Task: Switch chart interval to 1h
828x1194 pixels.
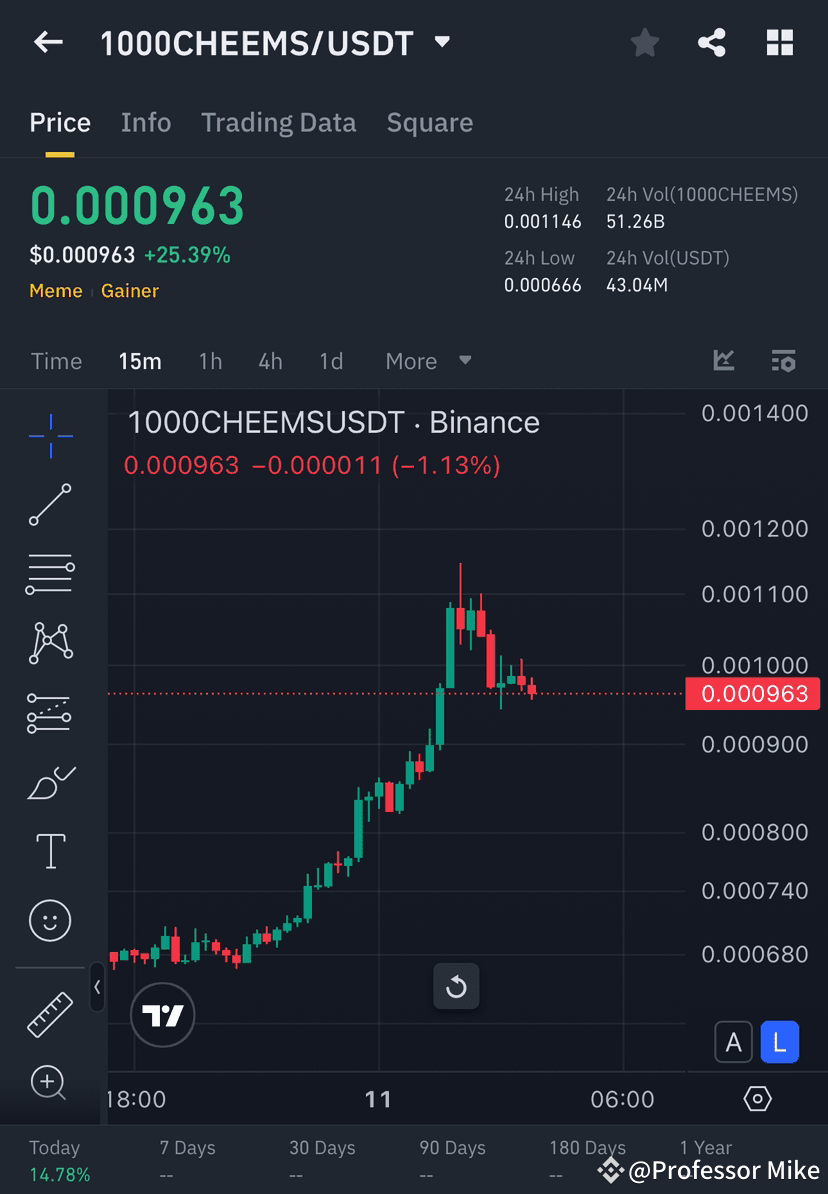Action: coord(210,361)
